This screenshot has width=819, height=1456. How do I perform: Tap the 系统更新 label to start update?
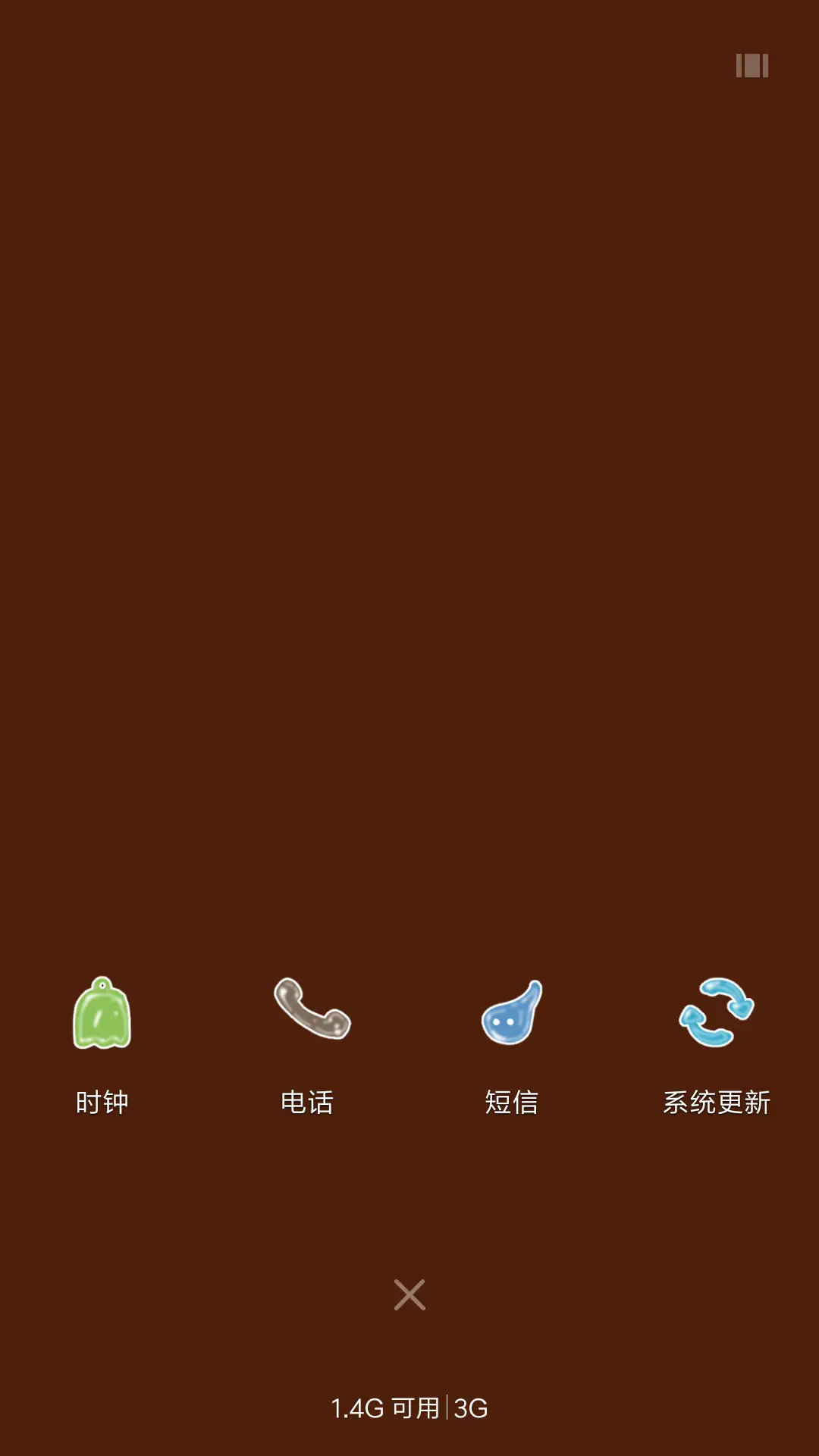[717, 1103]
